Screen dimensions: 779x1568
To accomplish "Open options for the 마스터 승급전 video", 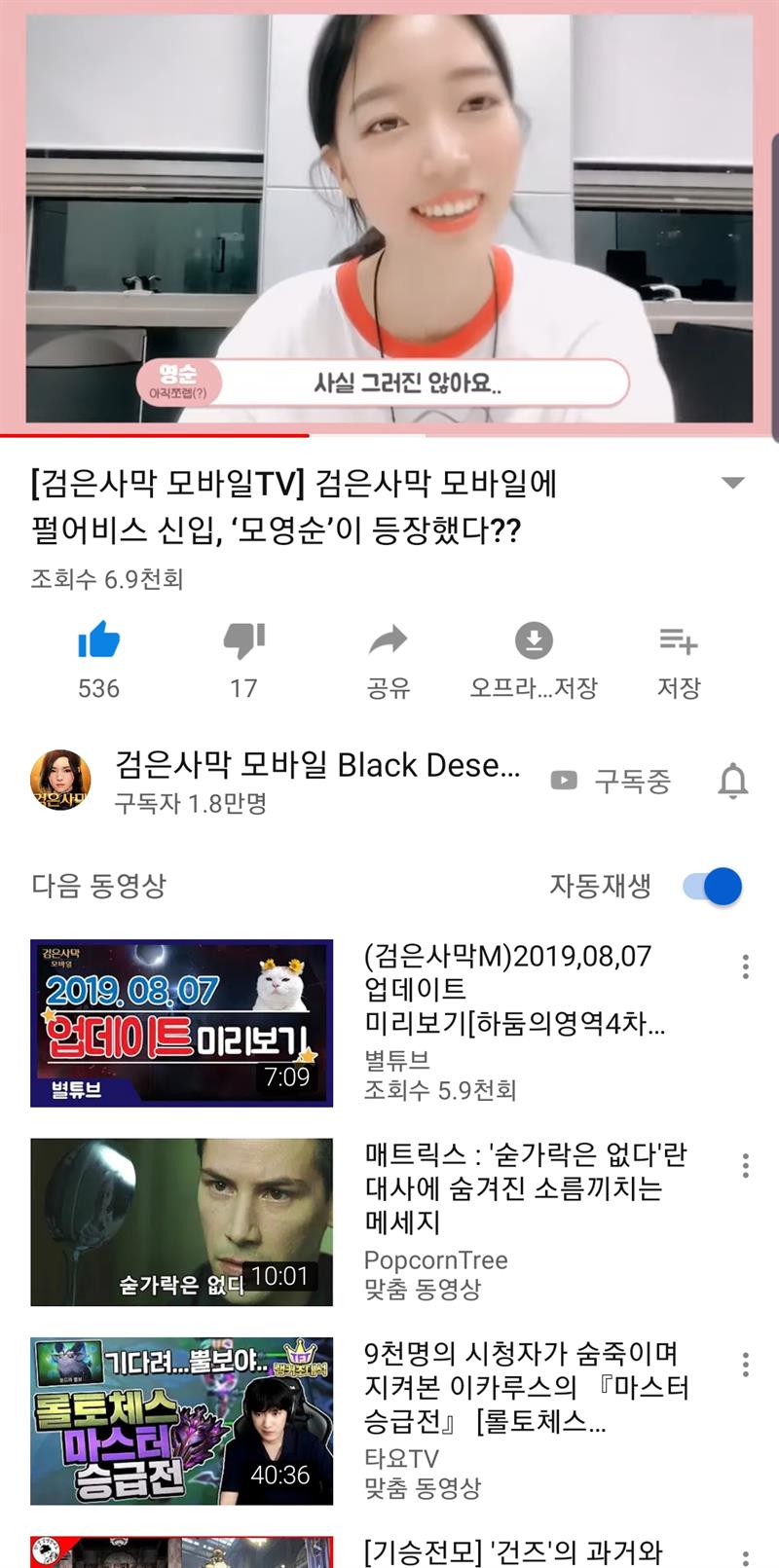I will [x=745, y=1365].
